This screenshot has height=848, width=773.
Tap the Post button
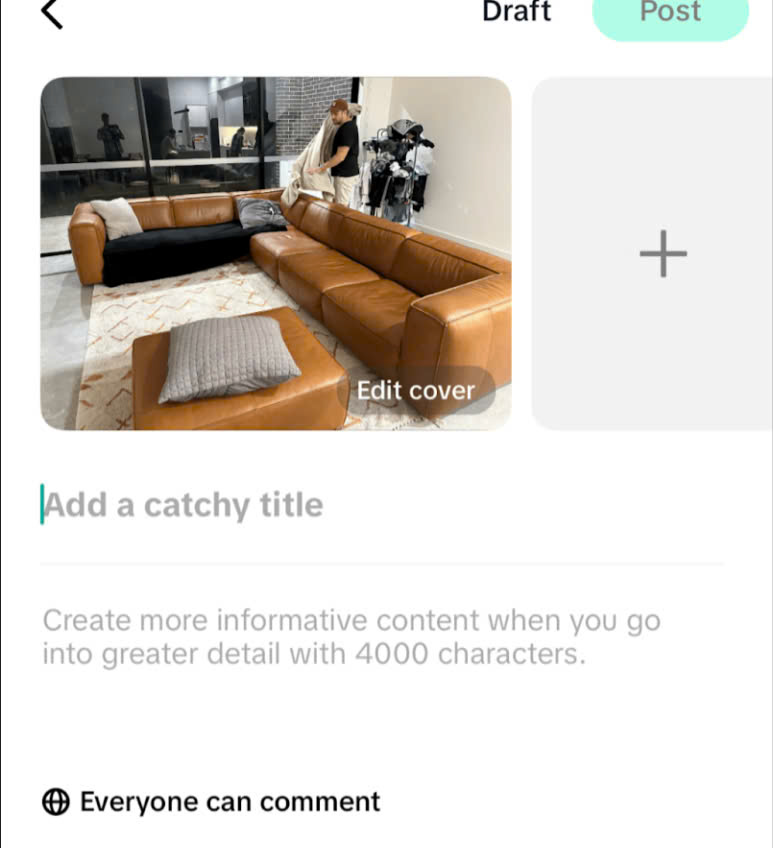click(670, 13)
